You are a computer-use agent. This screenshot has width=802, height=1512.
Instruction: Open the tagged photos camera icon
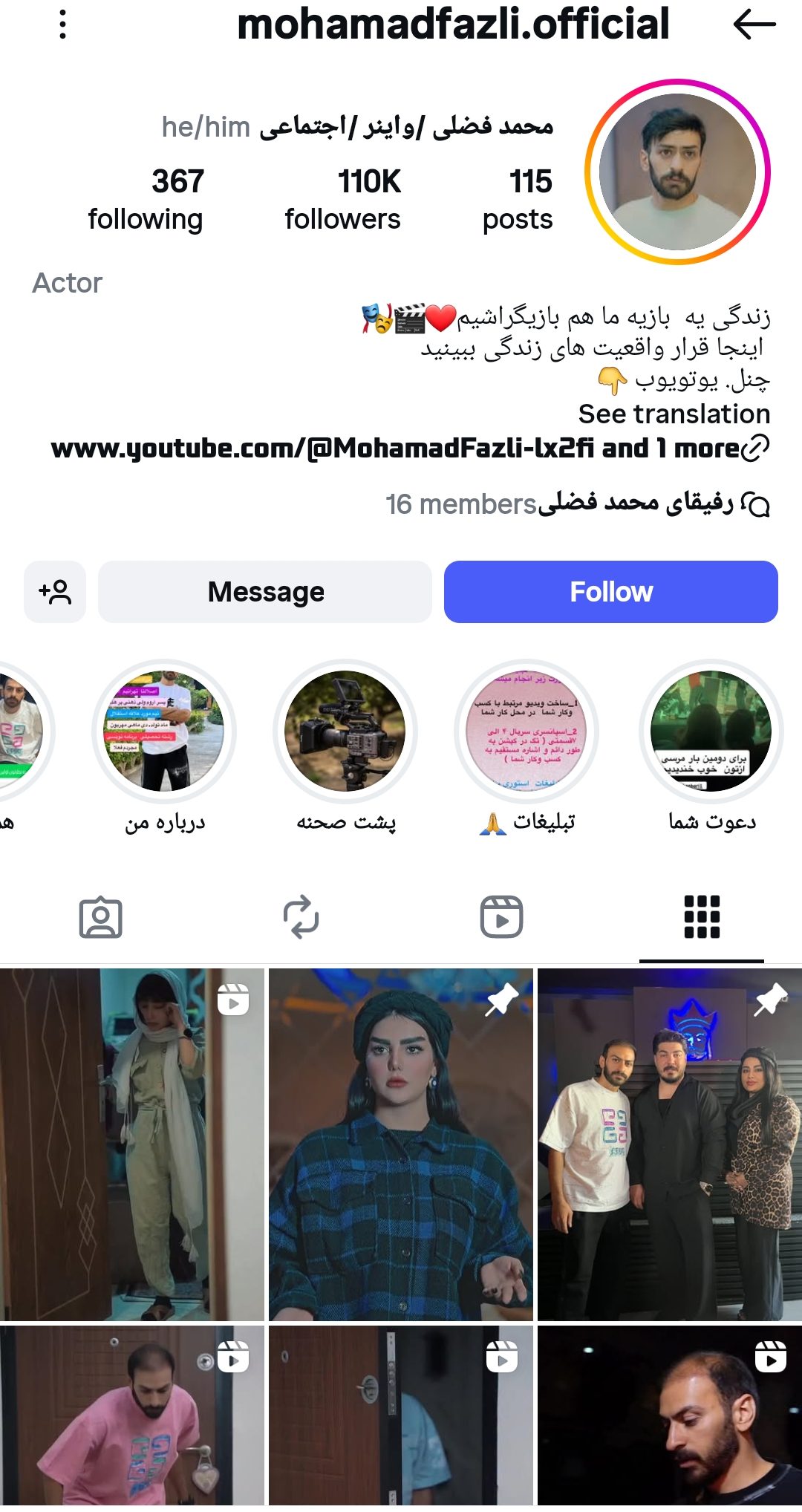(x=100, y=917)
